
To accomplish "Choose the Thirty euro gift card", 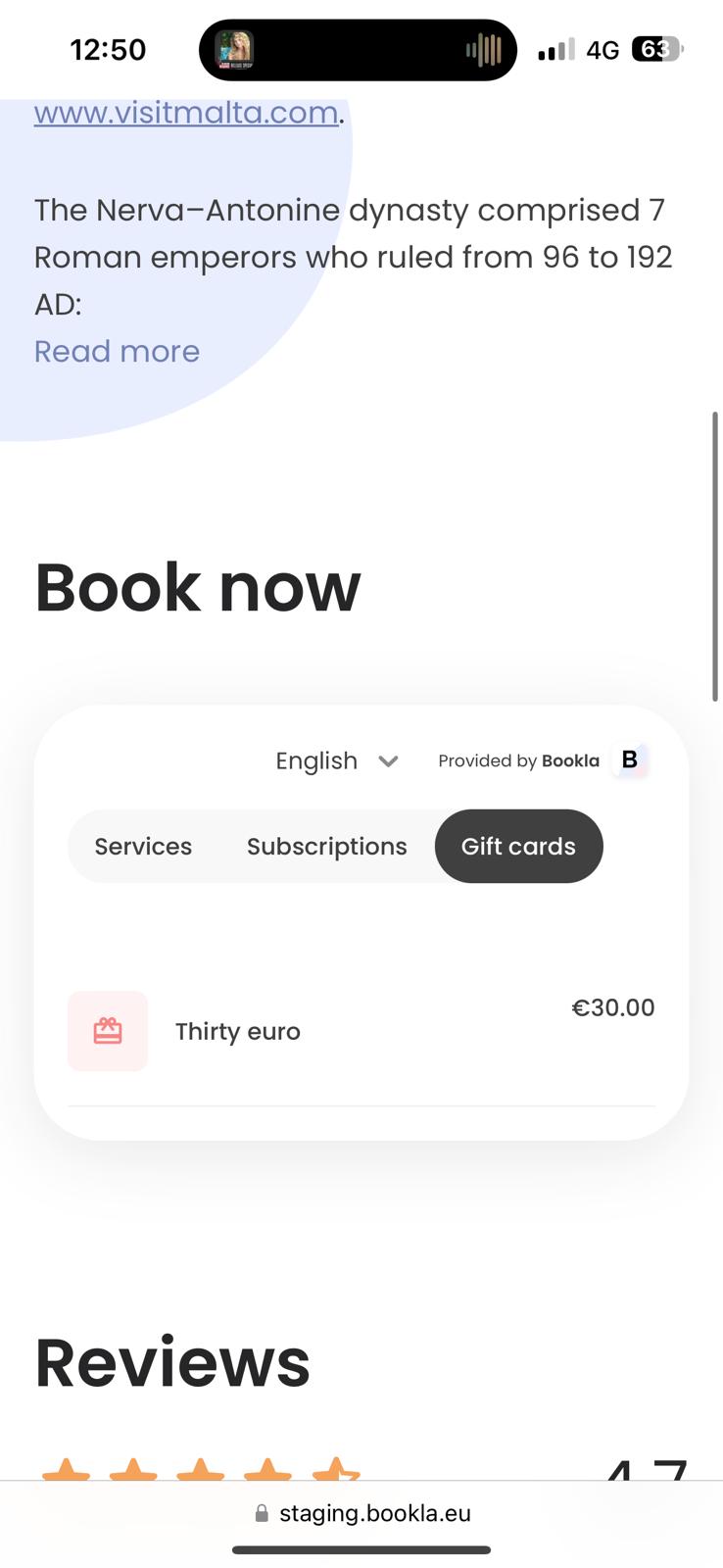I will click(238, 1031).
